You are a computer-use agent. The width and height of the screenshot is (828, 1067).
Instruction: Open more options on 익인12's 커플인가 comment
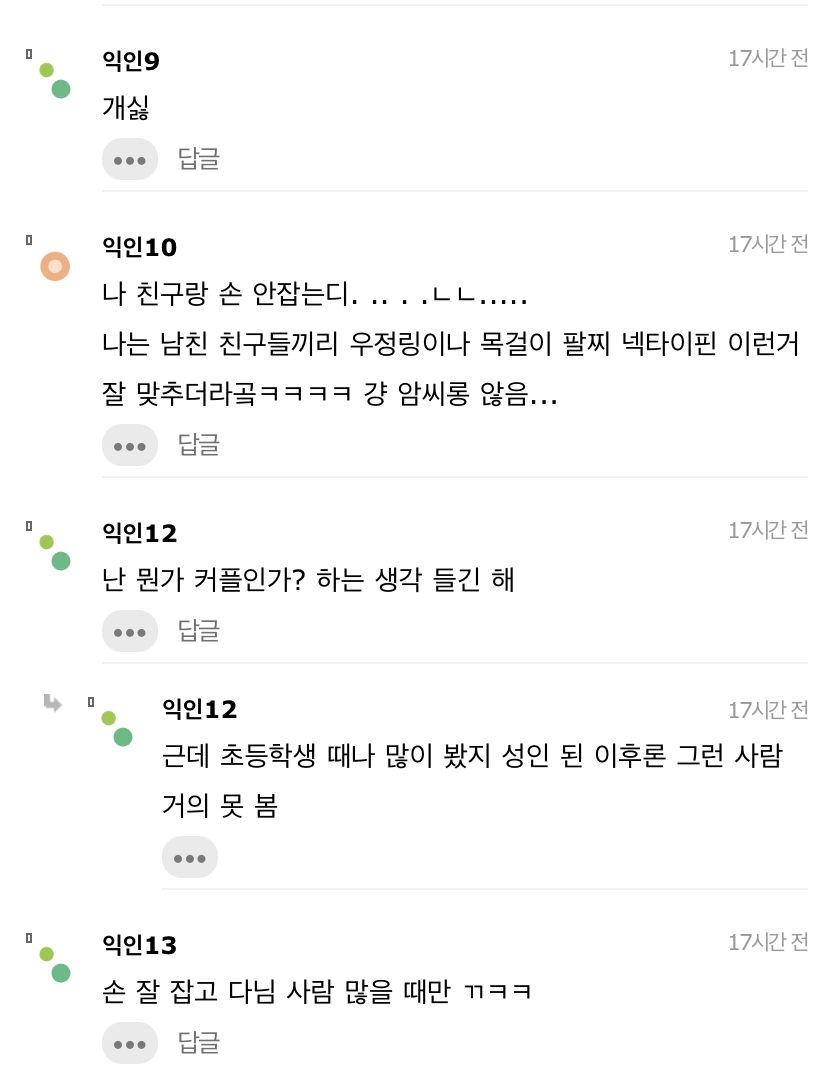pos(130,631)
